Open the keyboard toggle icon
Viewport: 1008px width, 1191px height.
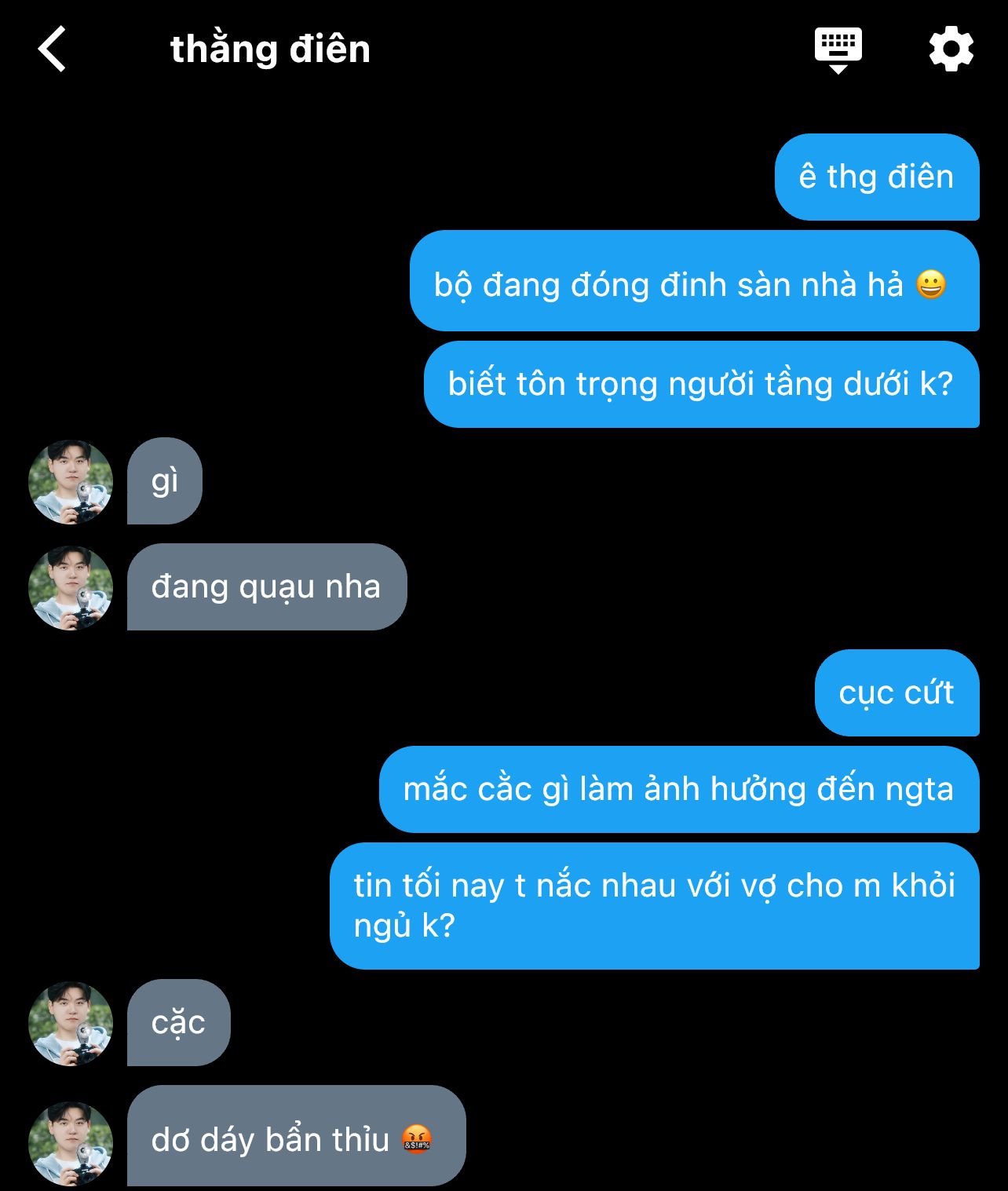[838, 49]
